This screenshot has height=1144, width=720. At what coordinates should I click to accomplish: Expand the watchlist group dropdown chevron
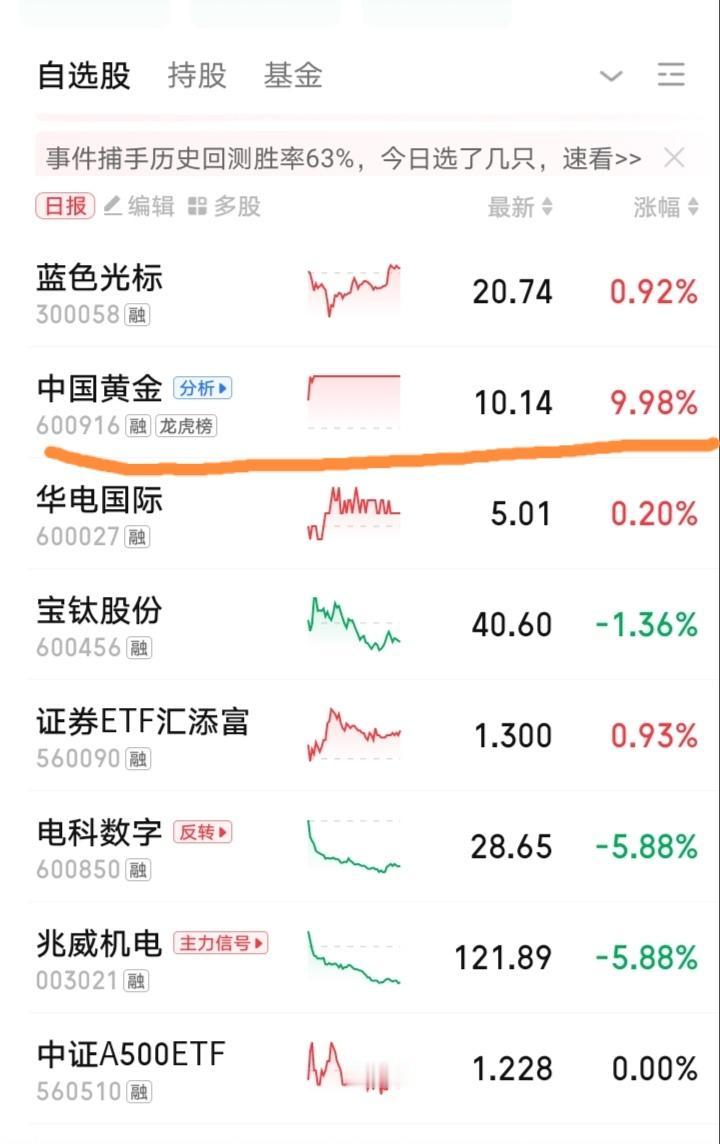coord(610,76)
